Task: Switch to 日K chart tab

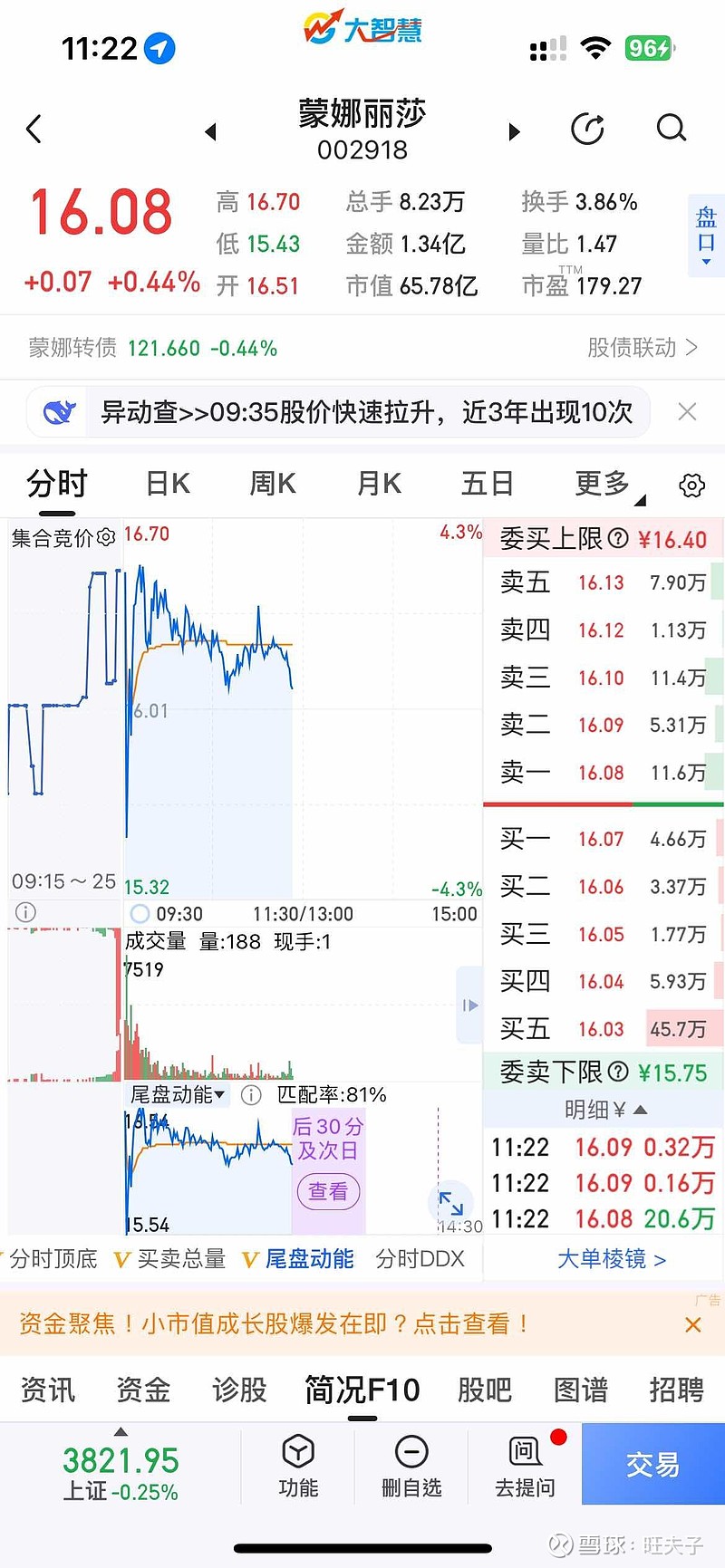Action: point(168,484)
